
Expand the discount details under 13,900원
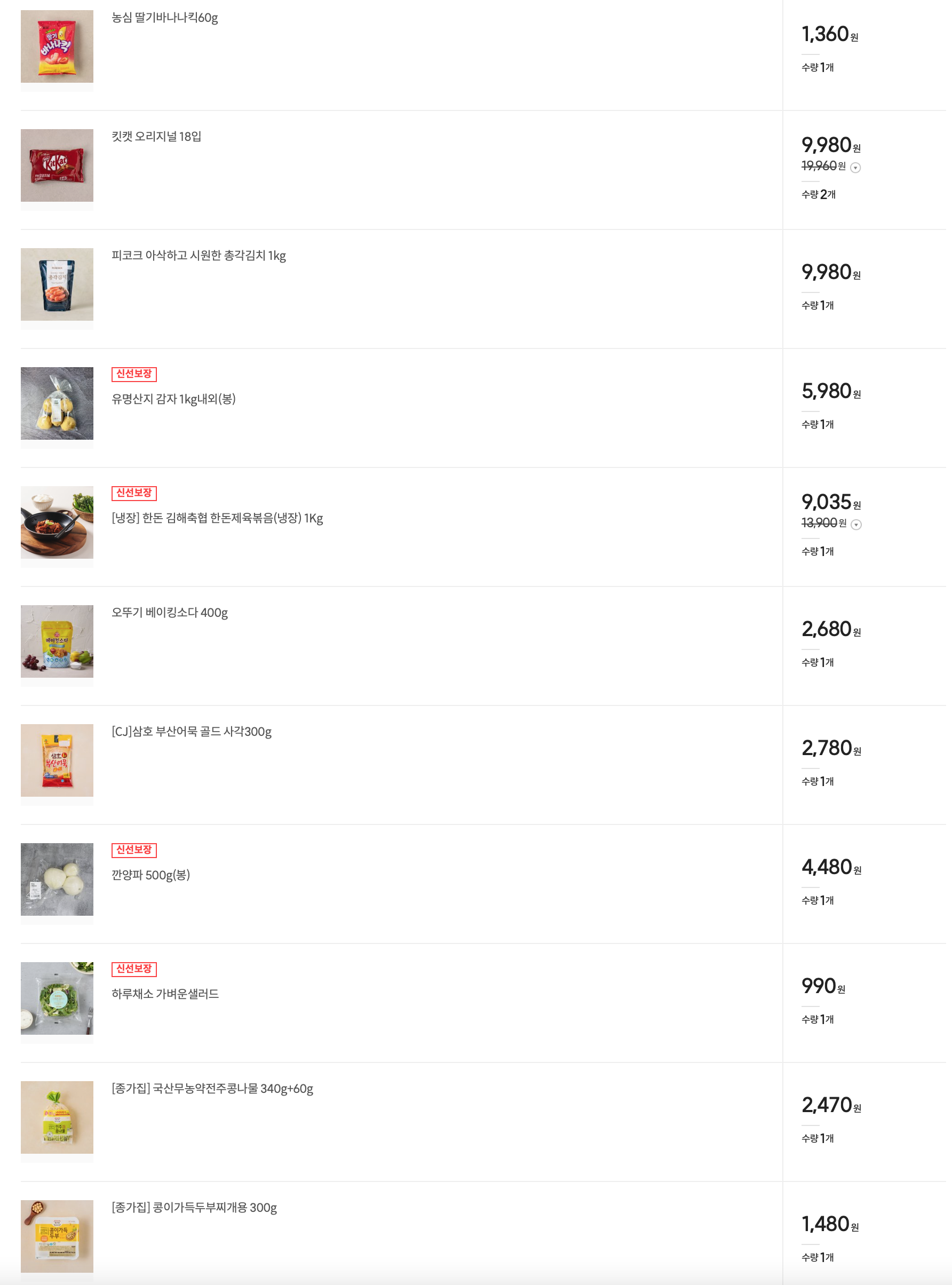click(x=856, y=525)
